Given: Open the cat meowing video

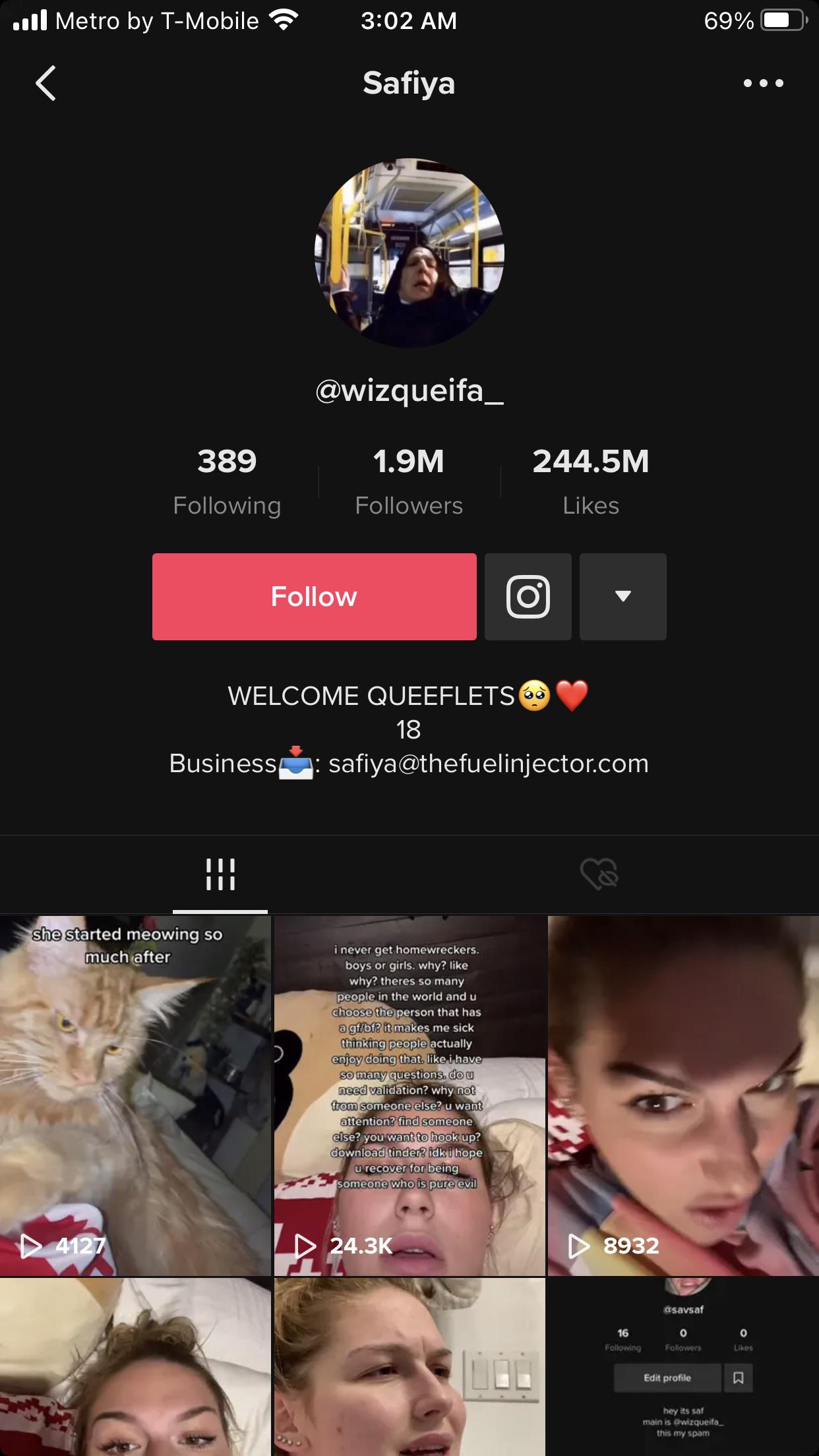Looking at the screenshot, I should tap(135, 1095).
